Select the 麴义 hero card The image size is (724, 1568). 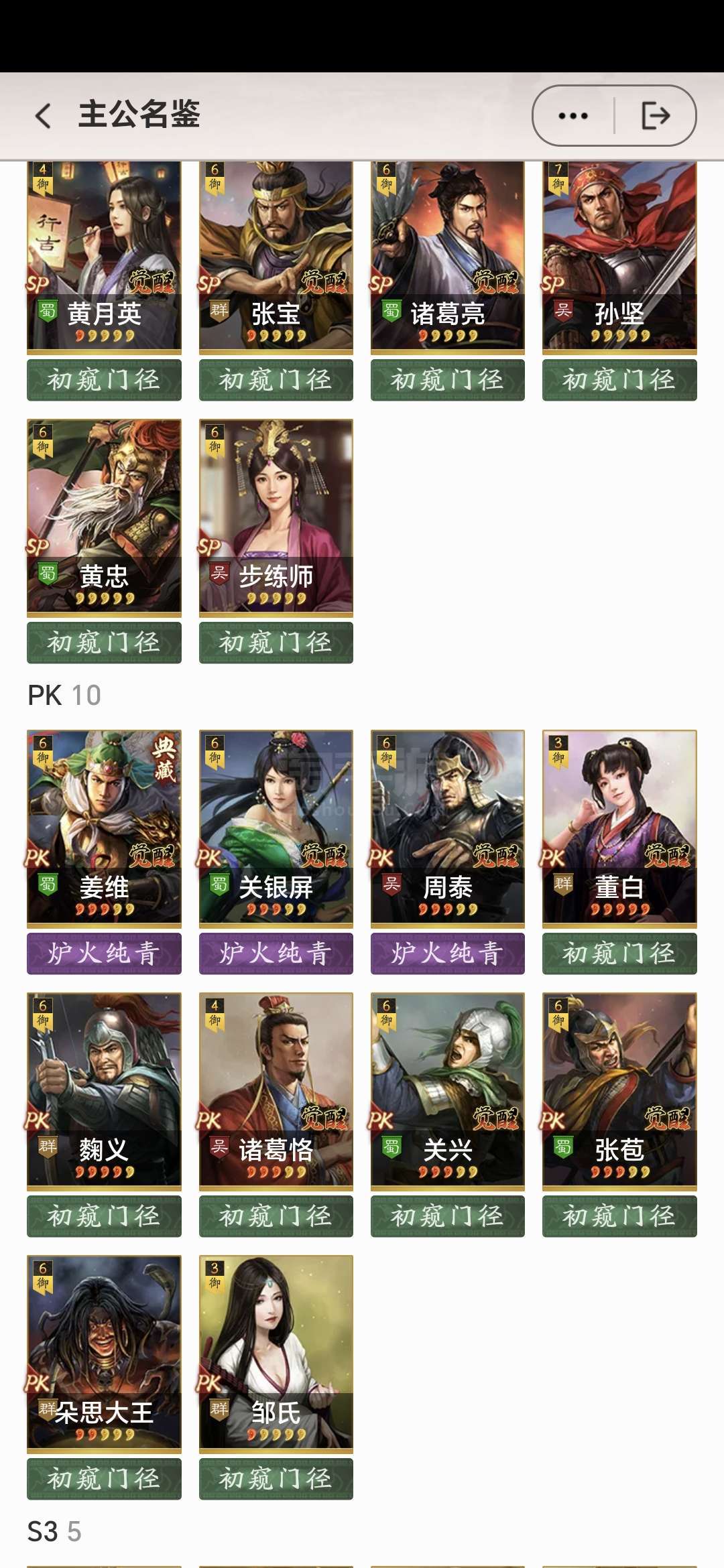(x=104, y=1092)
